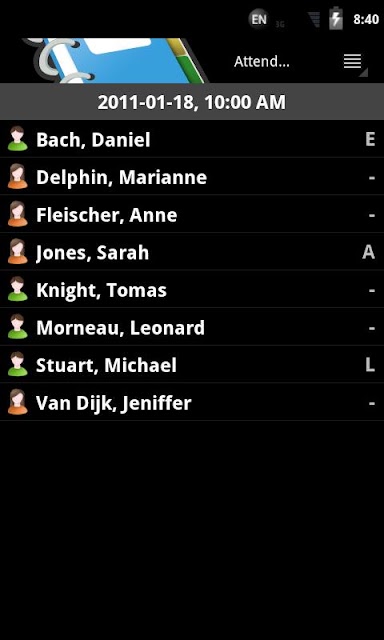Tap the Fleischer, Anne row
This screenshot has height=640, width=384.
tap(192, 214)
